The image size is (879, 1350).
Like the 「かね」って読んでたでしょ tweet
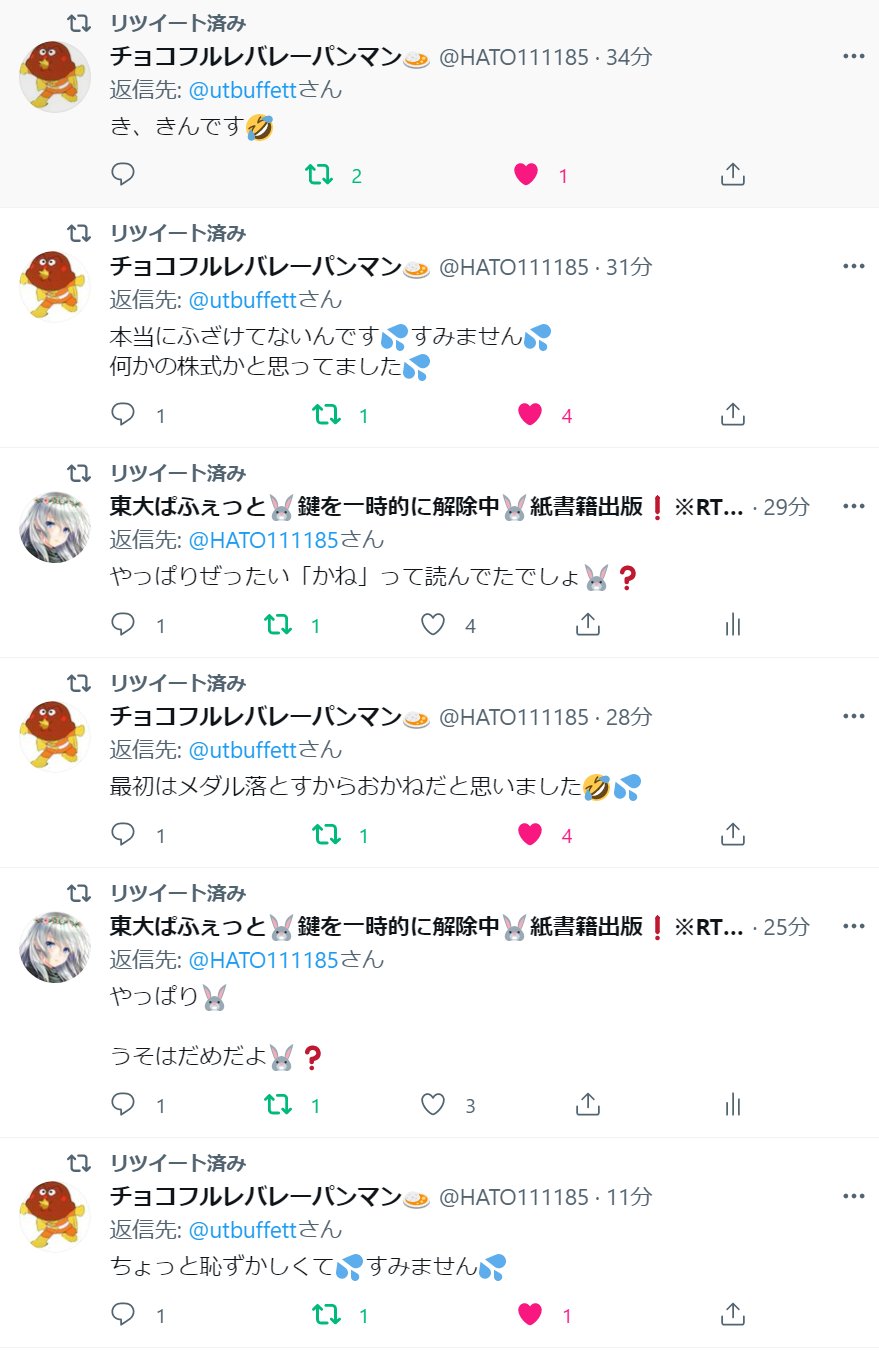tap(433, 625)
